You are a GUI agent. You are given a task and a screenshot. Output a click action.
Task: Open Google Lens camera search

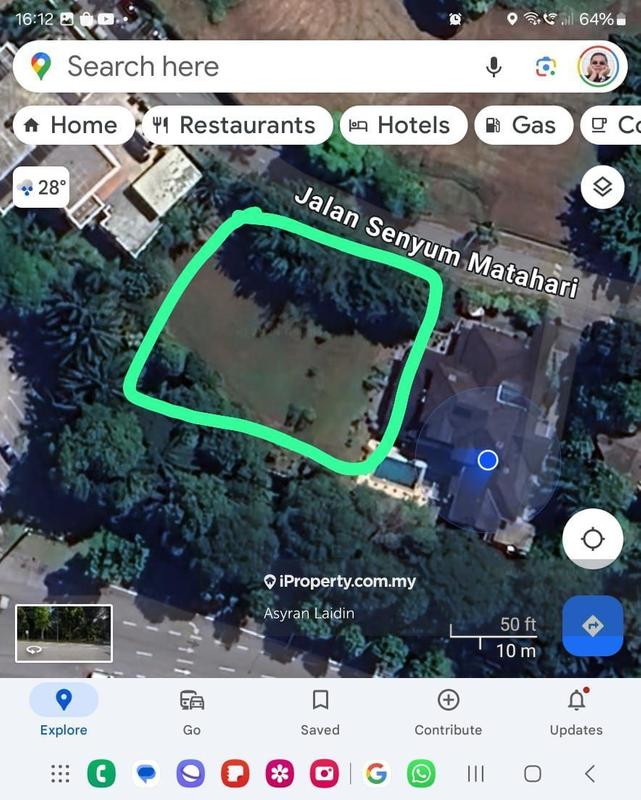pyautogui.click(x=545, y=67)
